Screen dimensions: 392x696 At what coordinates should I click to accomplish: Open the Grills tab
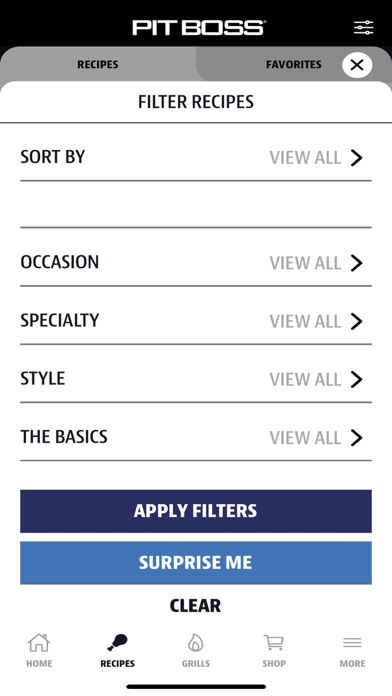[196, 651]
